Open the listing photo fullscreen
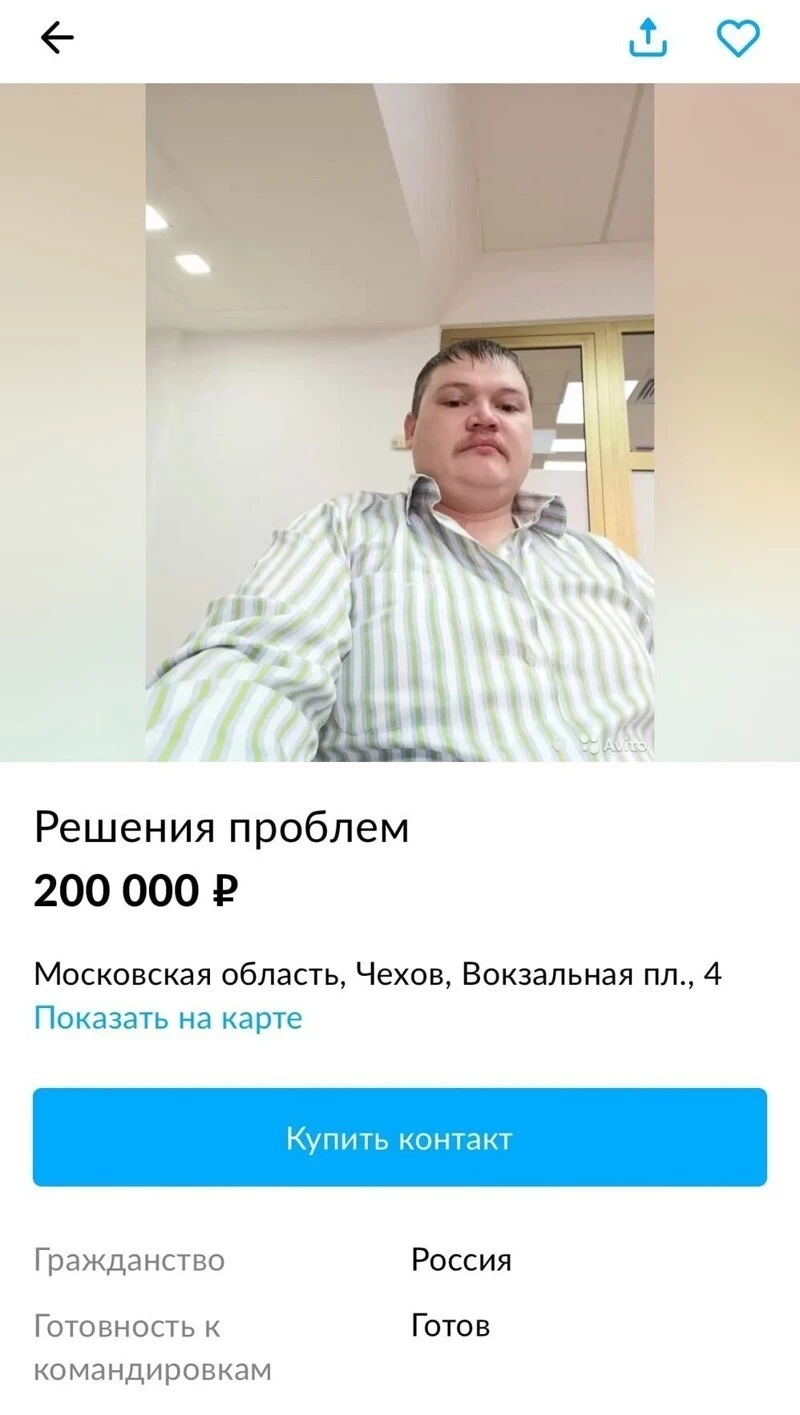800x1415 pixels. pos(400,422)
